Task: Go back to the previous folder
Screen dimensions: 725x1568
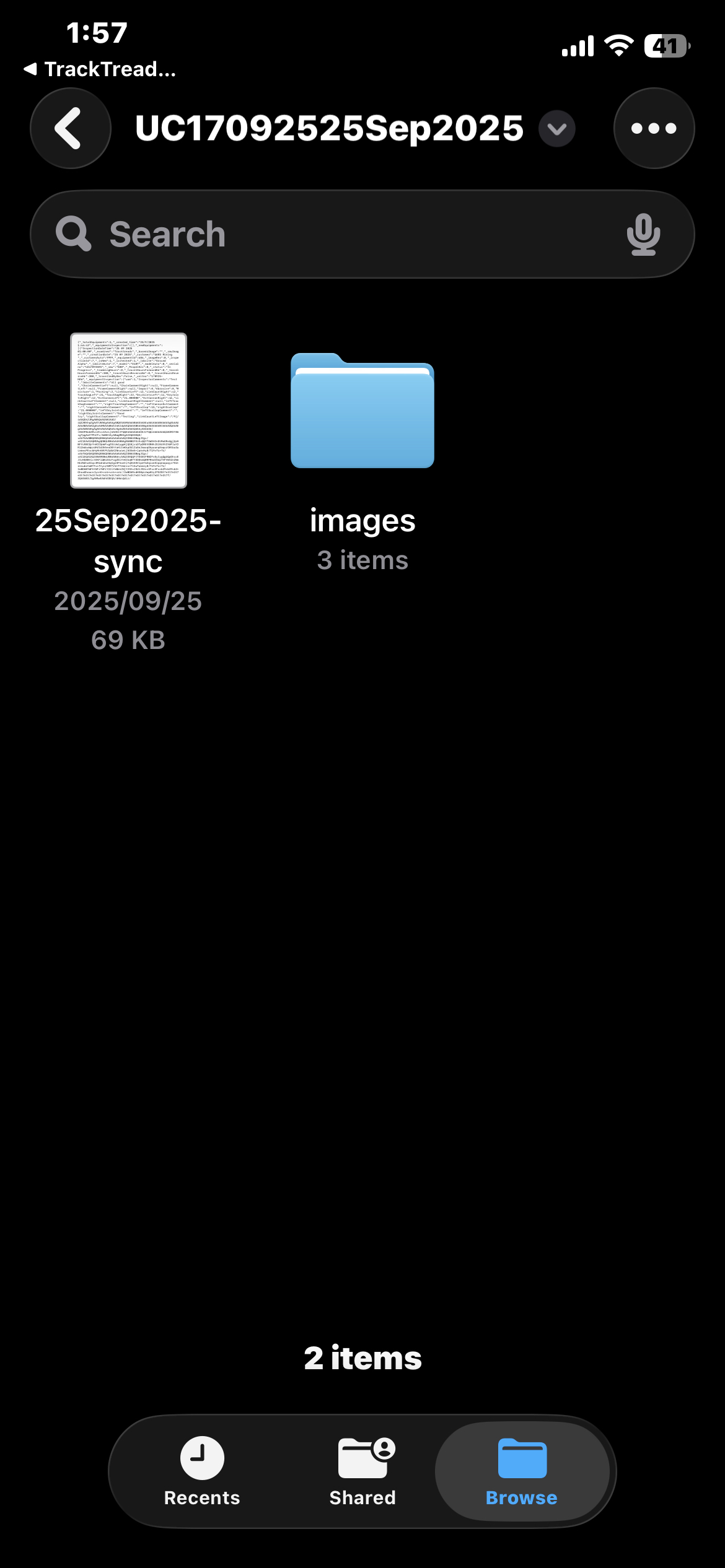Action: point(70,128)
